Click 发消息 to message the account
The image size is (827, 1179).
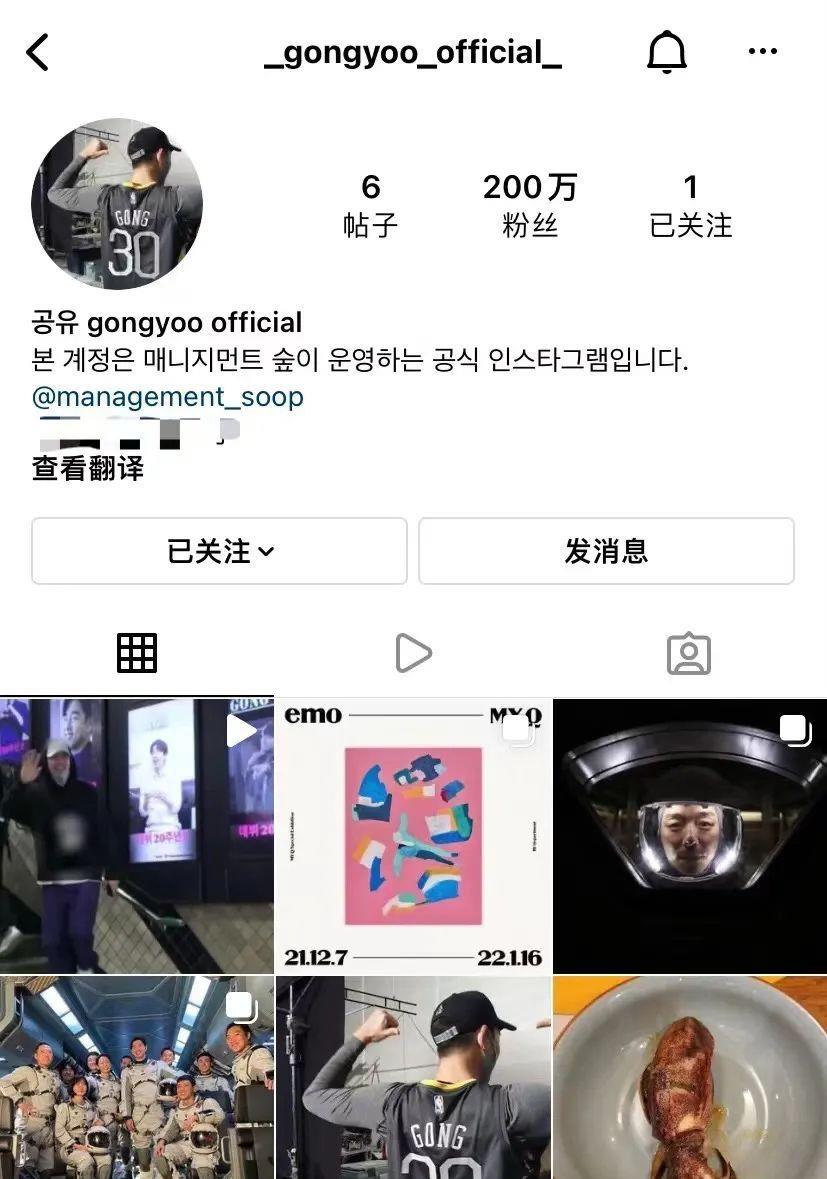tap(606, 551)
